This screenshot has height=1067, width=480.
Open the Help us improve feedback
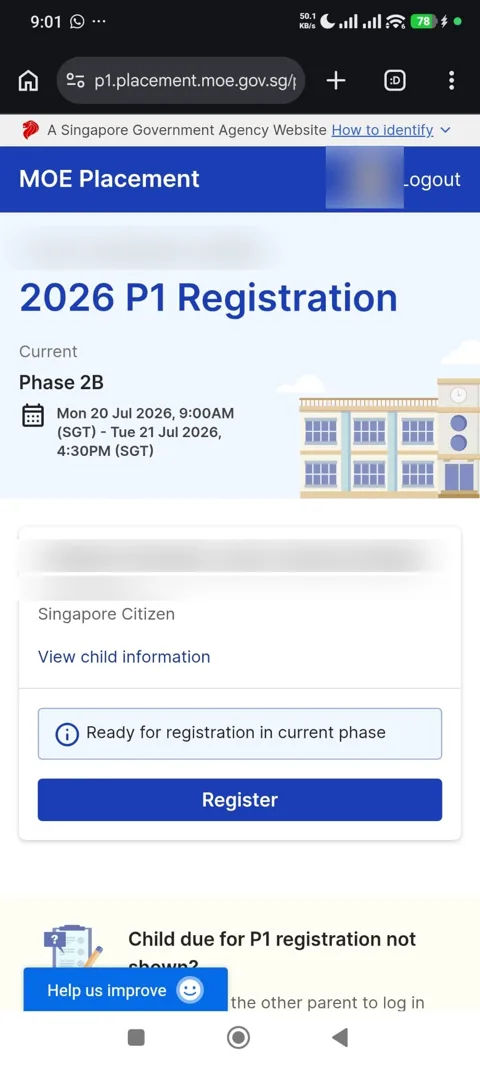125,990
